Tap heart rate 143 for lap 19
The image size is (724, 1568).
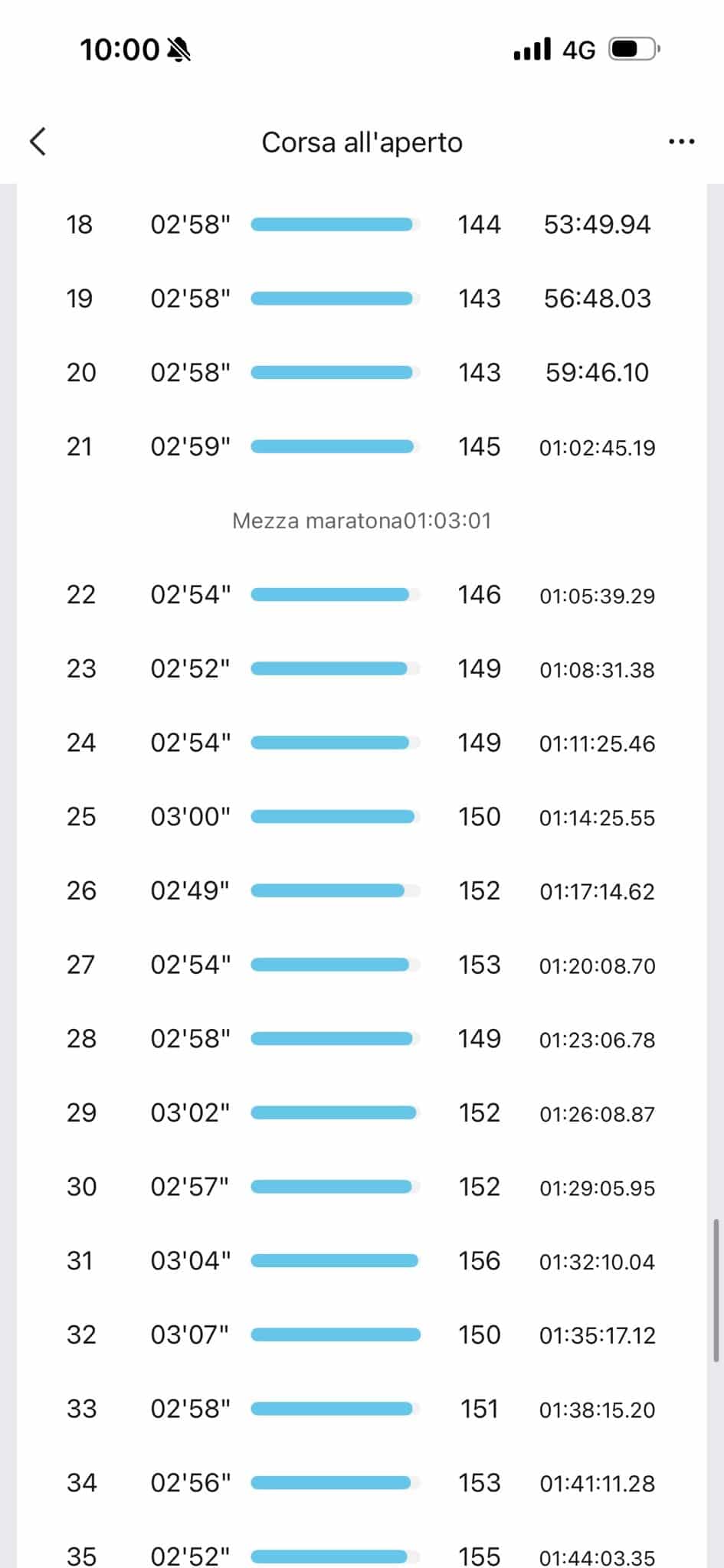(x=479, y=299)
